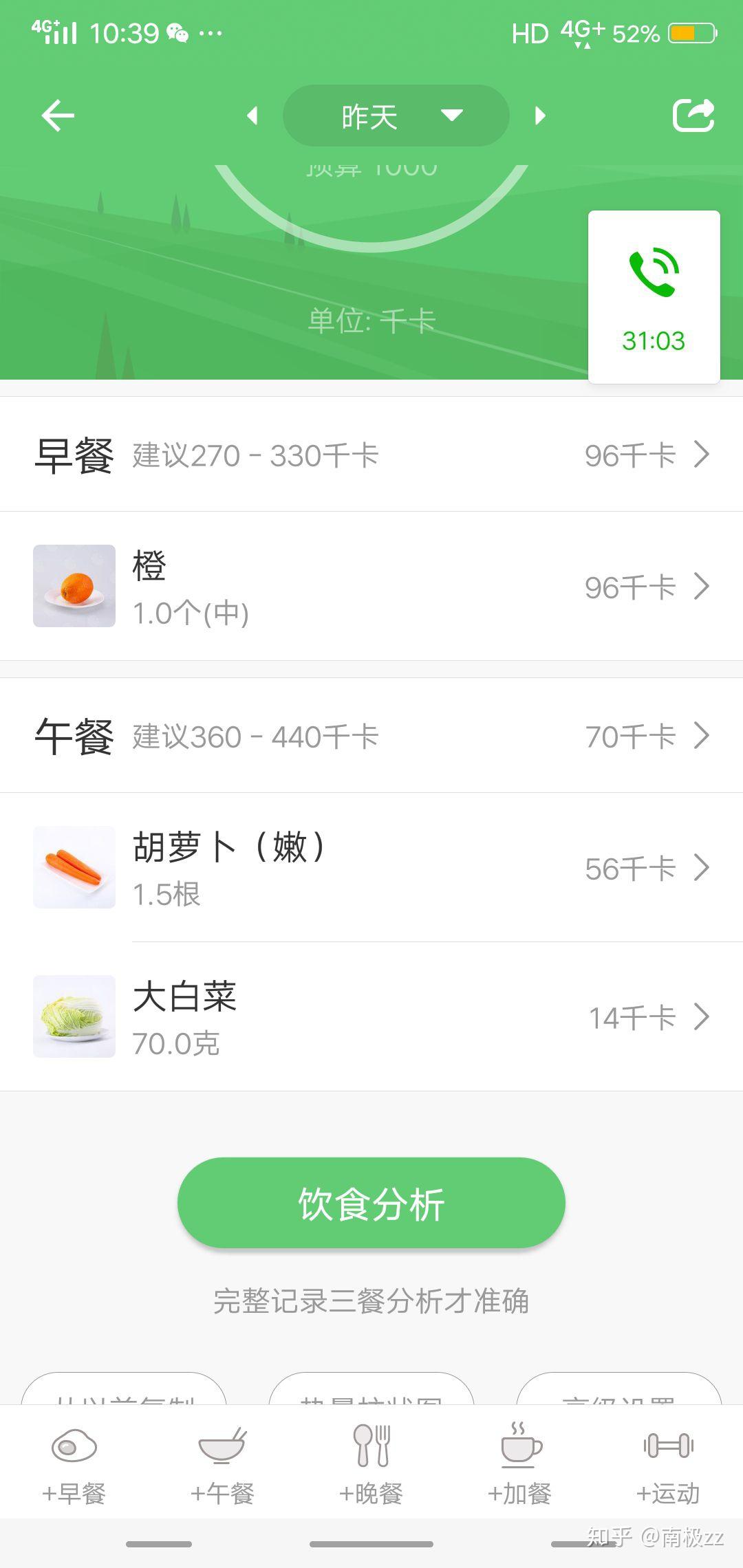Tap the 饮食分析 button
The image size is (743, 1568).
click(371, 1204)
